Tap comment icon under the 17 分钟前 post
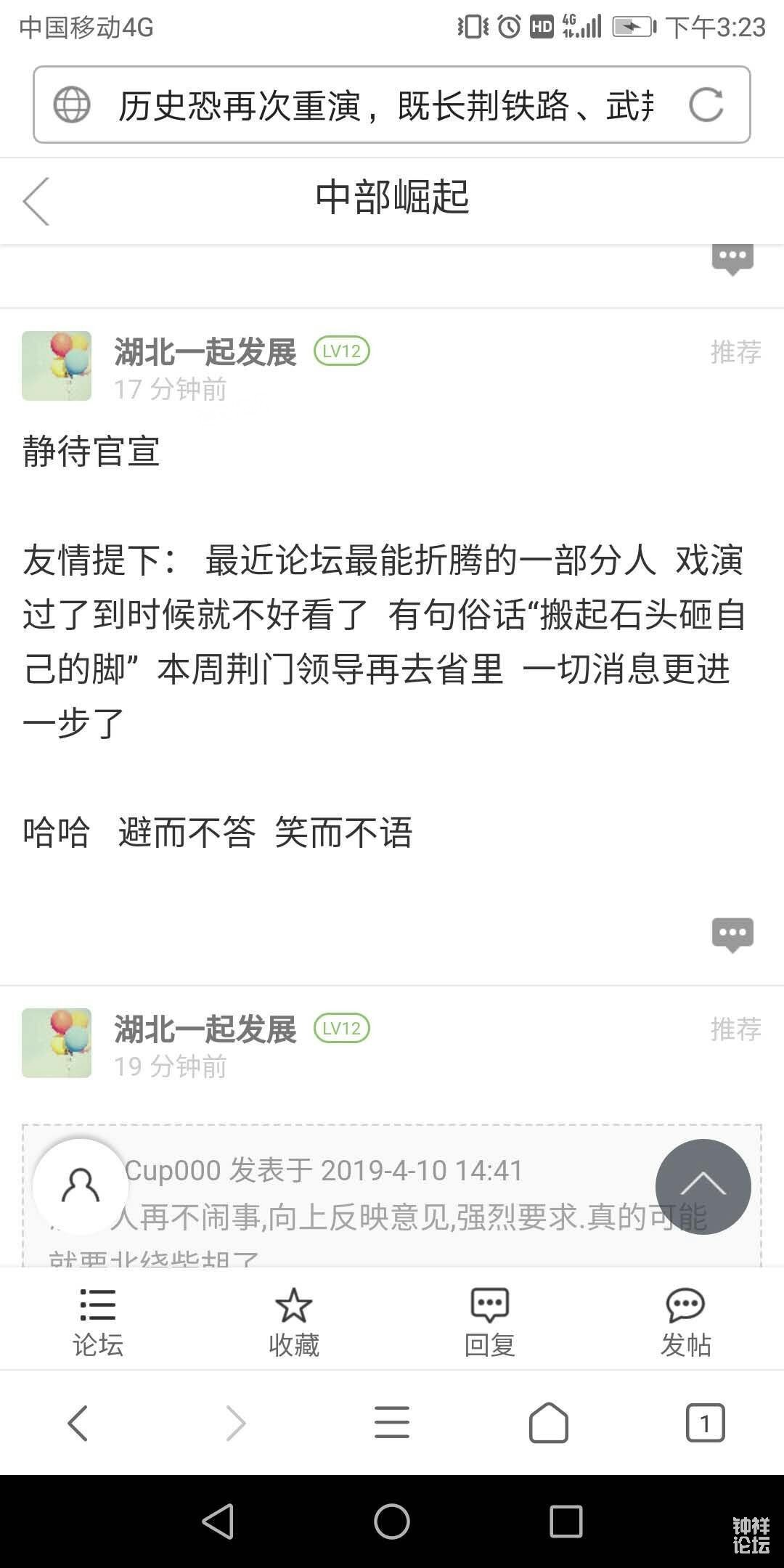 coord(732,935)
